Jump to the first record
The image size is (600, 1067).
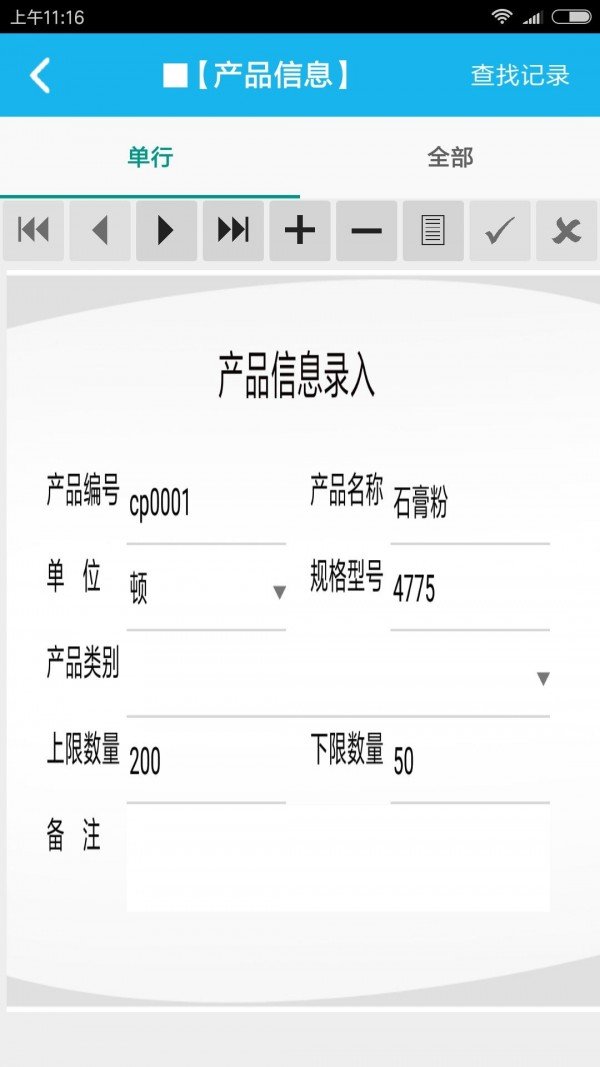pos(33,231)
